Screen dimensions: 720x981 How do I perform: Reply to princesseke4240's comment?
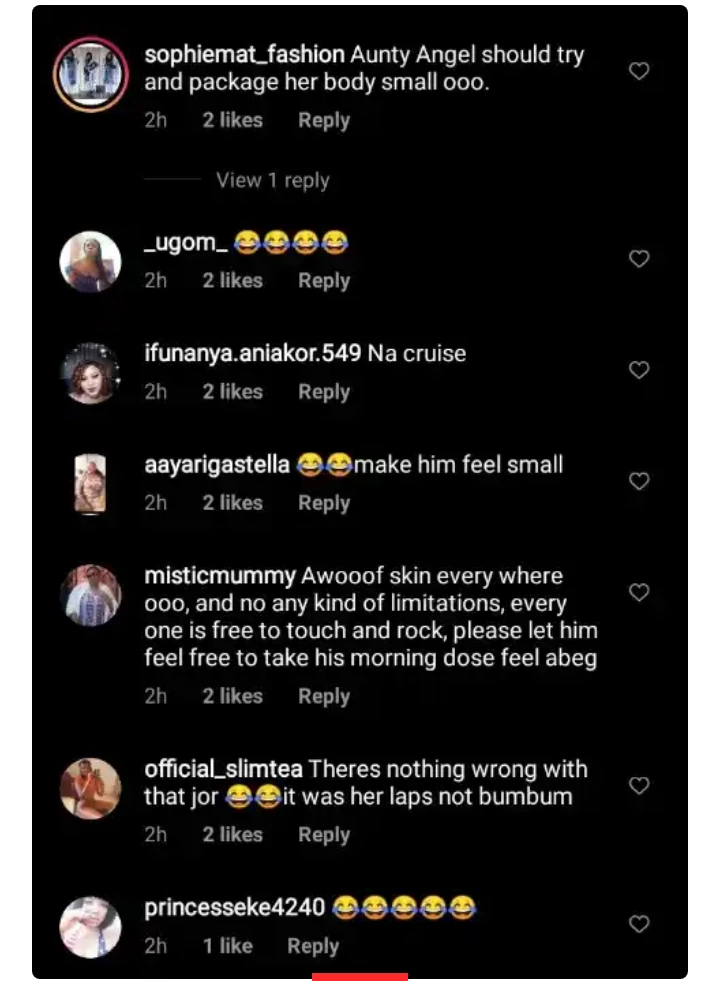pos(313,946)
